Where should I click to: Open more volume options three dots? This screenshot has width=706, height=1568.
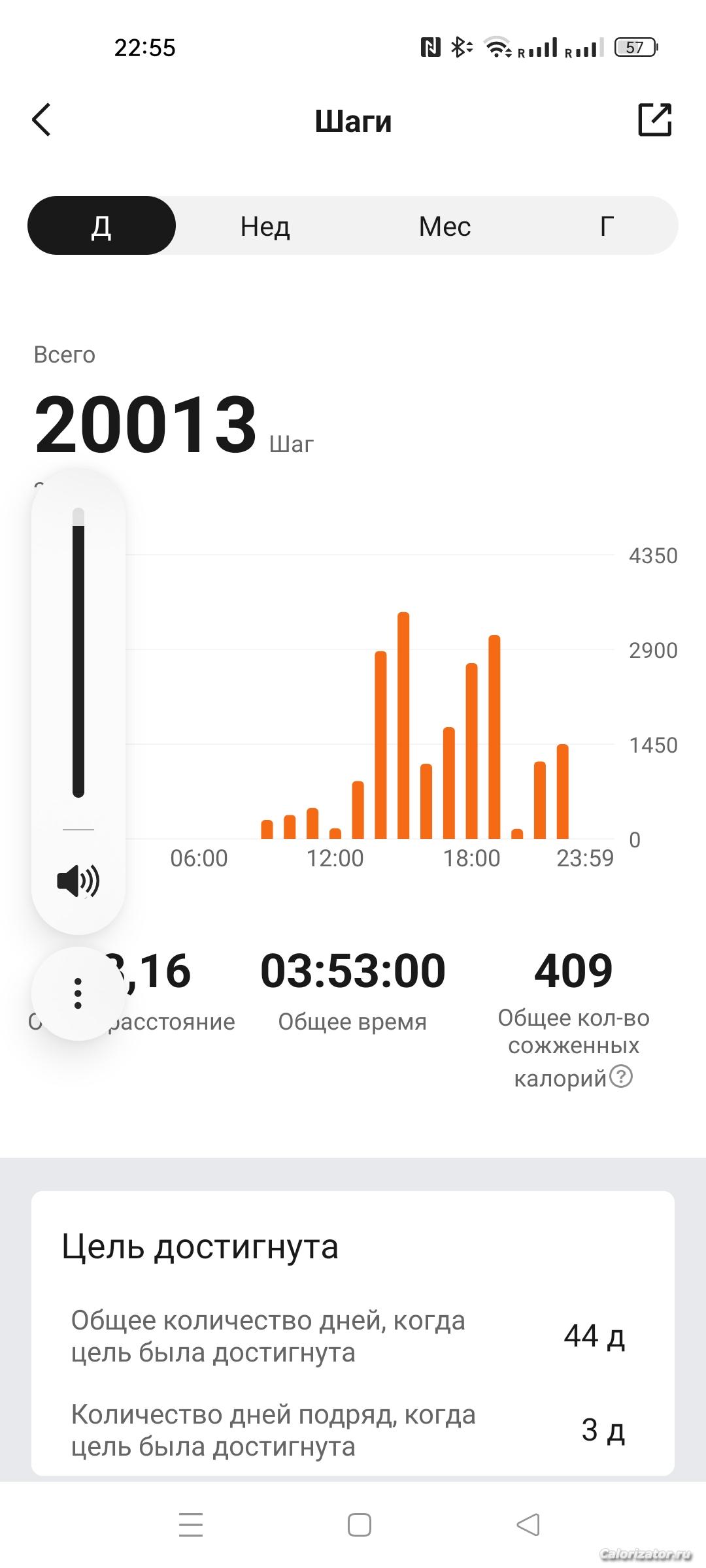[x=78, y=993]
